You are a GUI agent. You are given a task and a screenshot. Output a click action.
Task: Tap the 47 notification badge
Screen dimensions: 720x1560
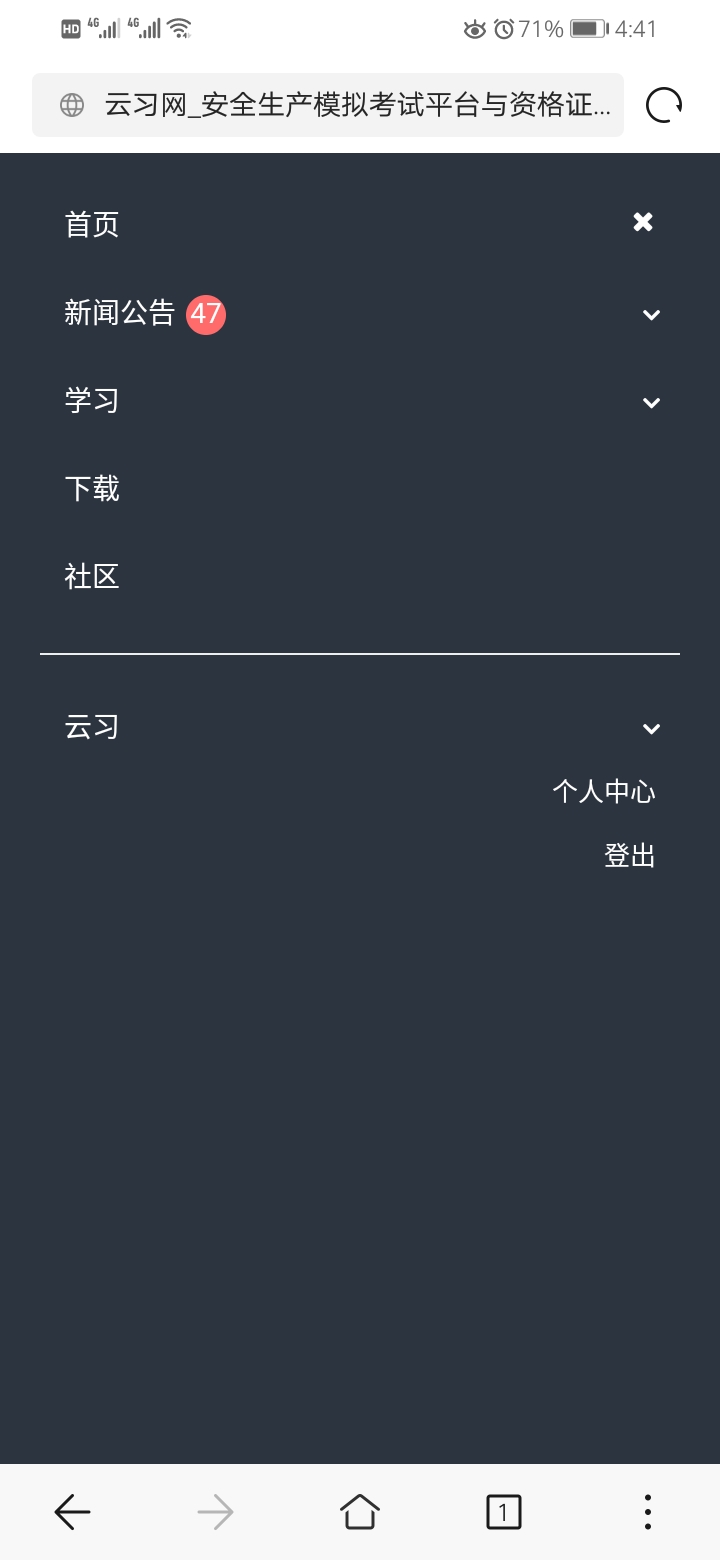[206, 313]
